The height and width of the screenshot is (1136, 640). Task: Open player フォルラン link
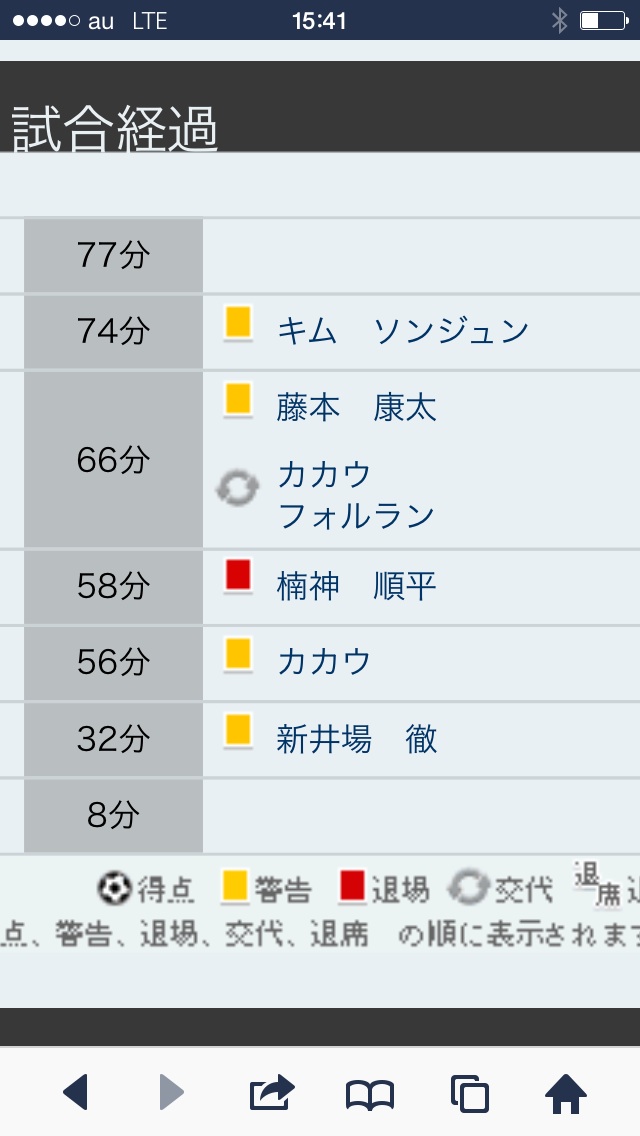click(356, 516)
